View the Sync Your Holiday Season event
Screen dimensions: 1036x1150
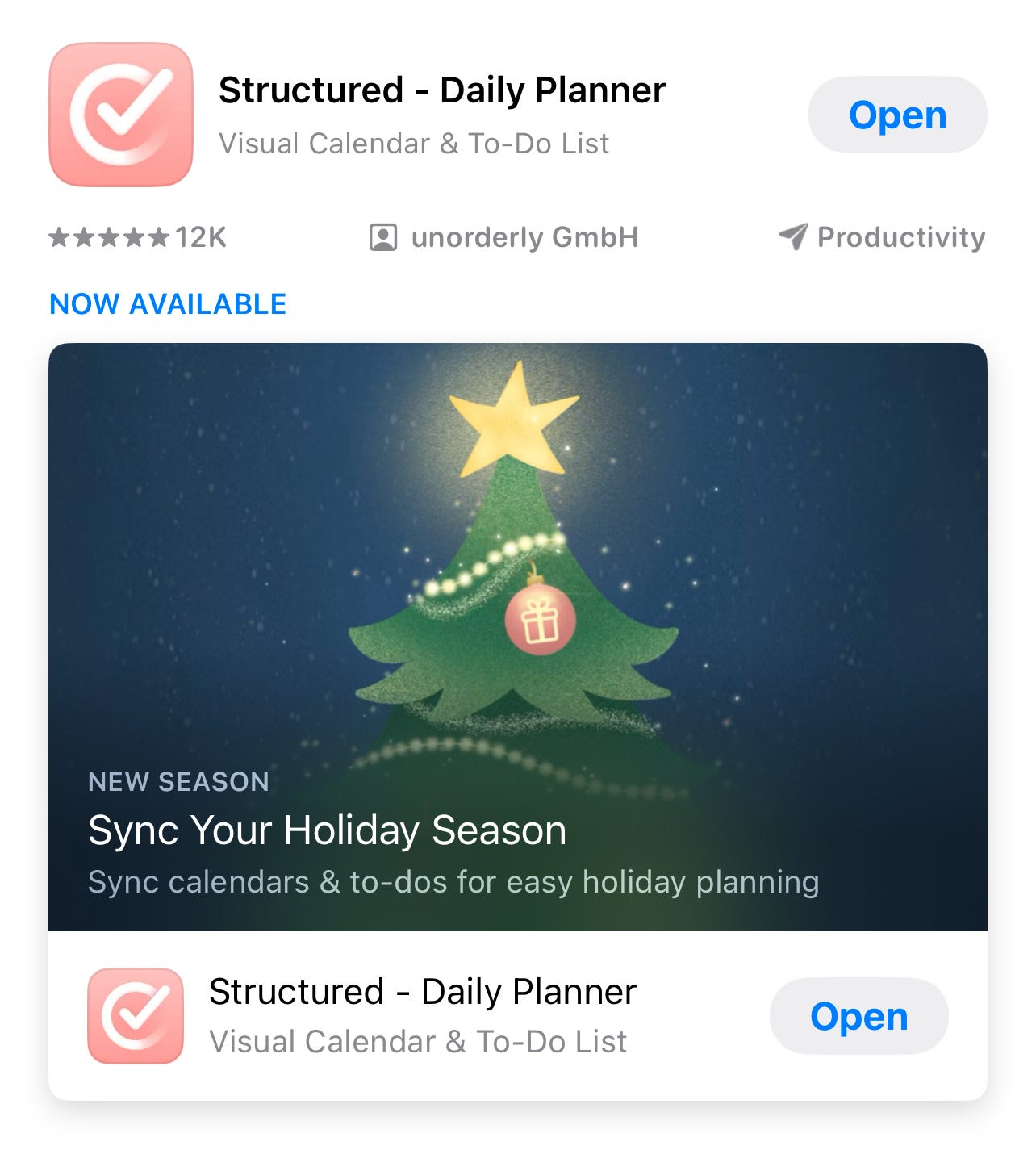(517, 637)
